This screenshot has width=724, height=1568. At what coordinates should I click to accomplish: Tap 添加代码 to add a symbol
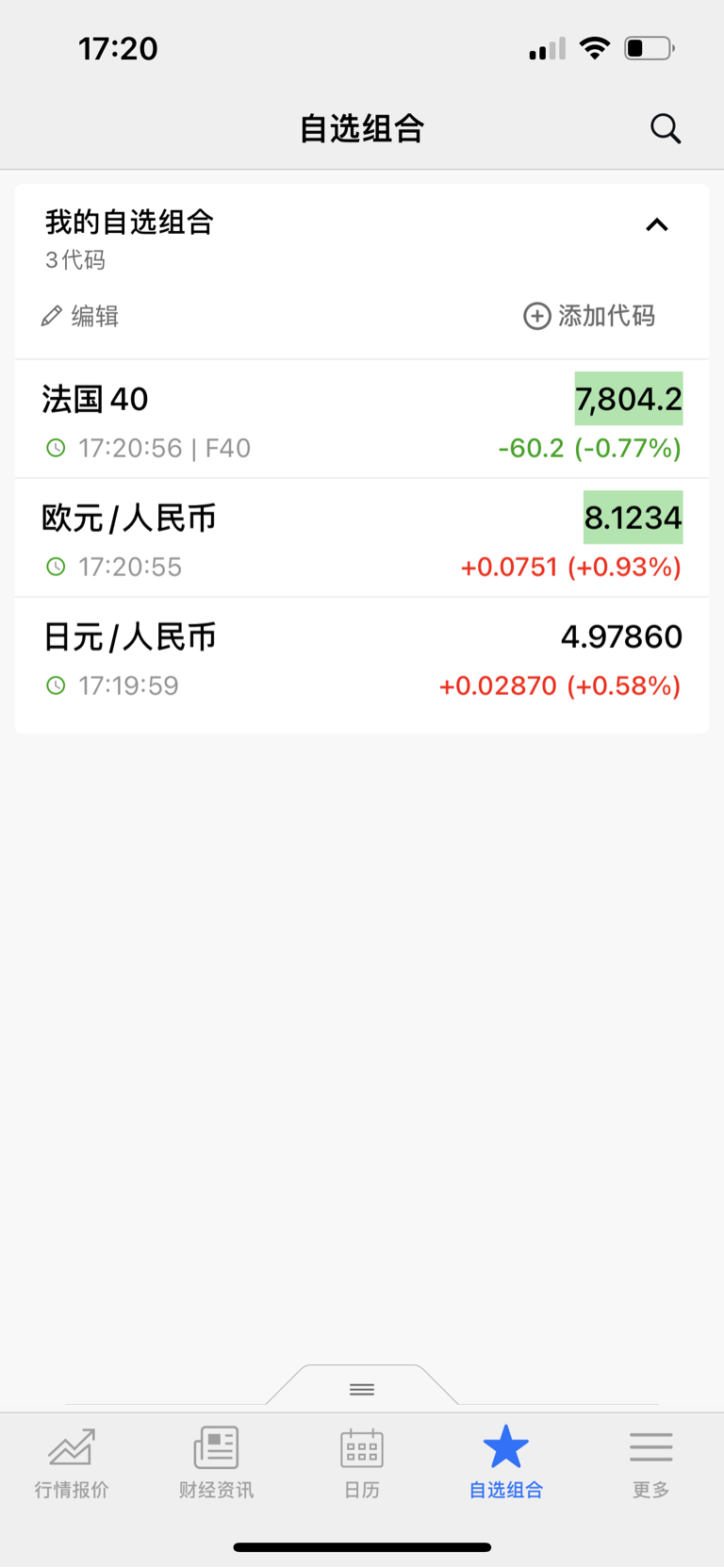click(589, 316)
